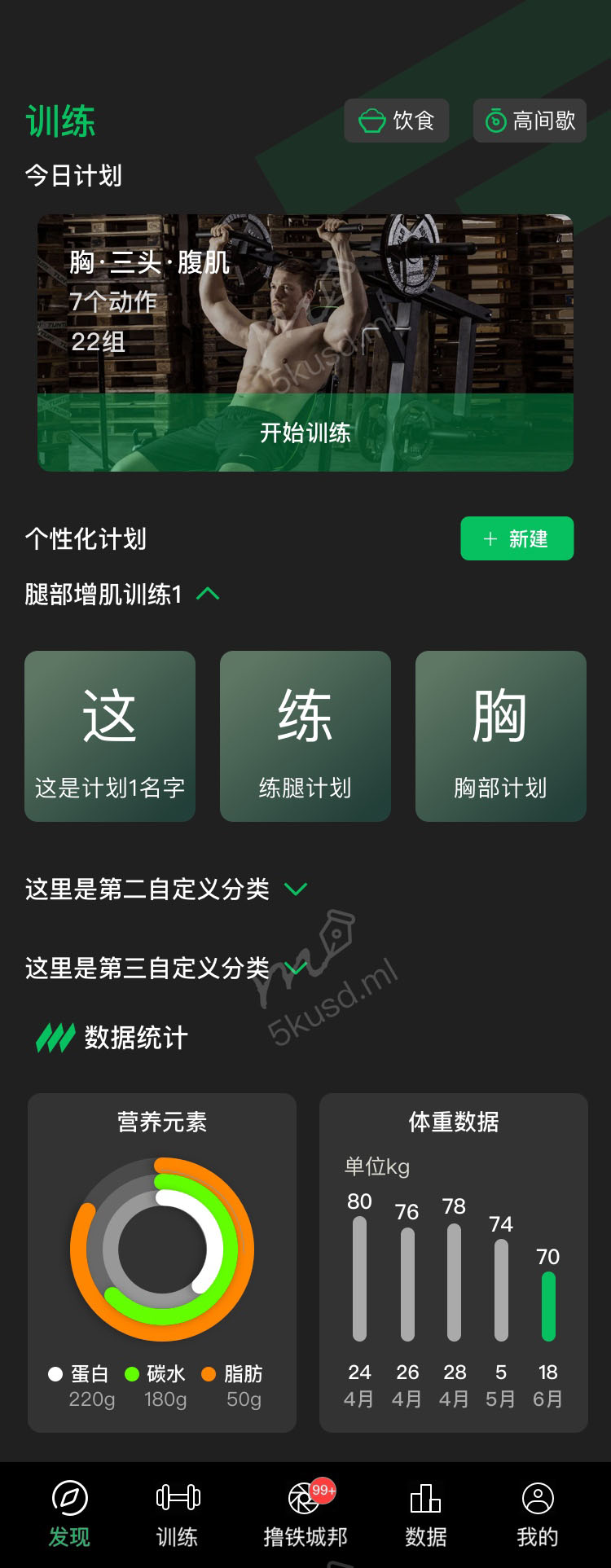Open the 这是计划1名字 plan card
Viewport: 611px width, 1568px height.
(x=110, y=736)
